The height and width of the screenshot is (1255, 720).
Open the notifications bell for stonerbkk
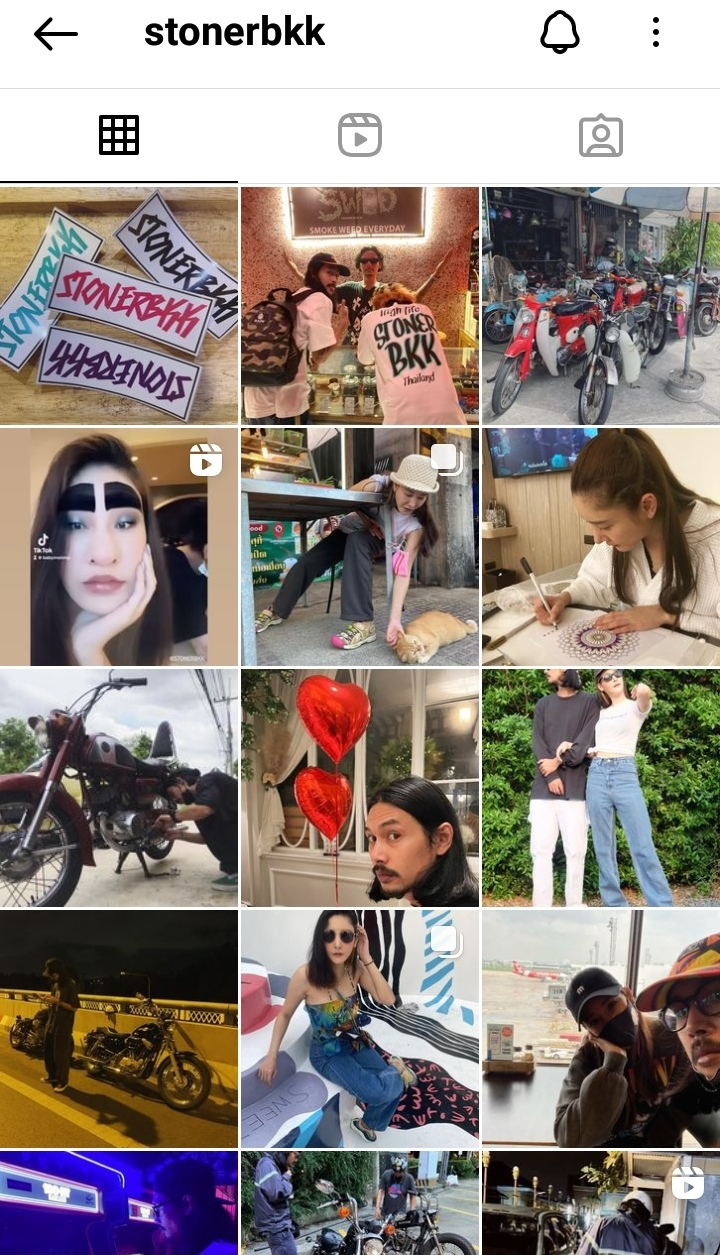point(560,33)
